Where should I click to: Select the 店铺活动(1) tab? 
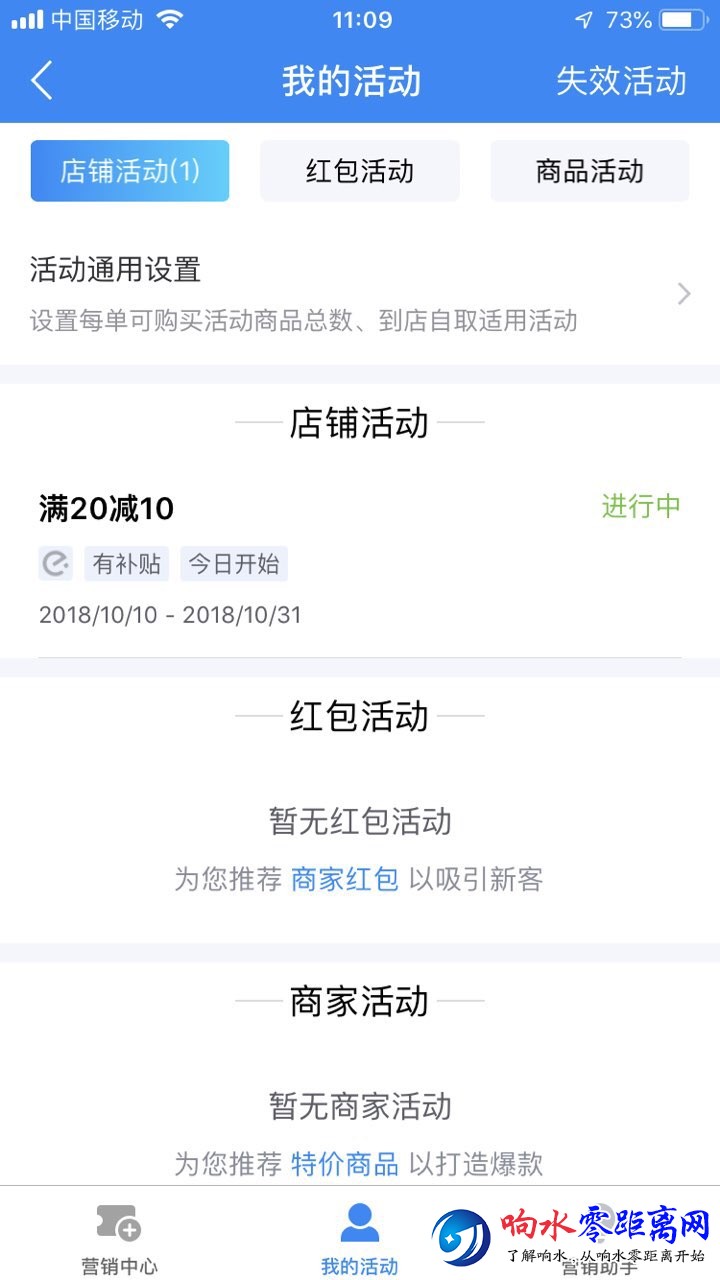(130, 171)
